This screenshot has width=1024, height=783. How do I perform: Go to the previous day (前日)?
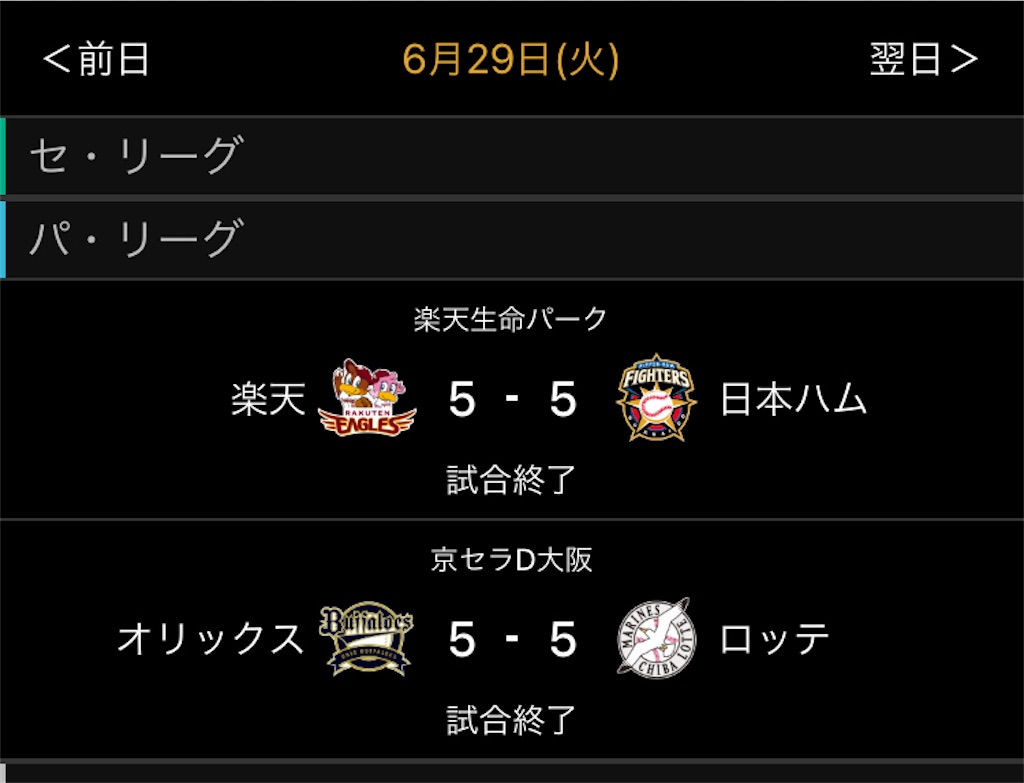[x=96, y=60]
